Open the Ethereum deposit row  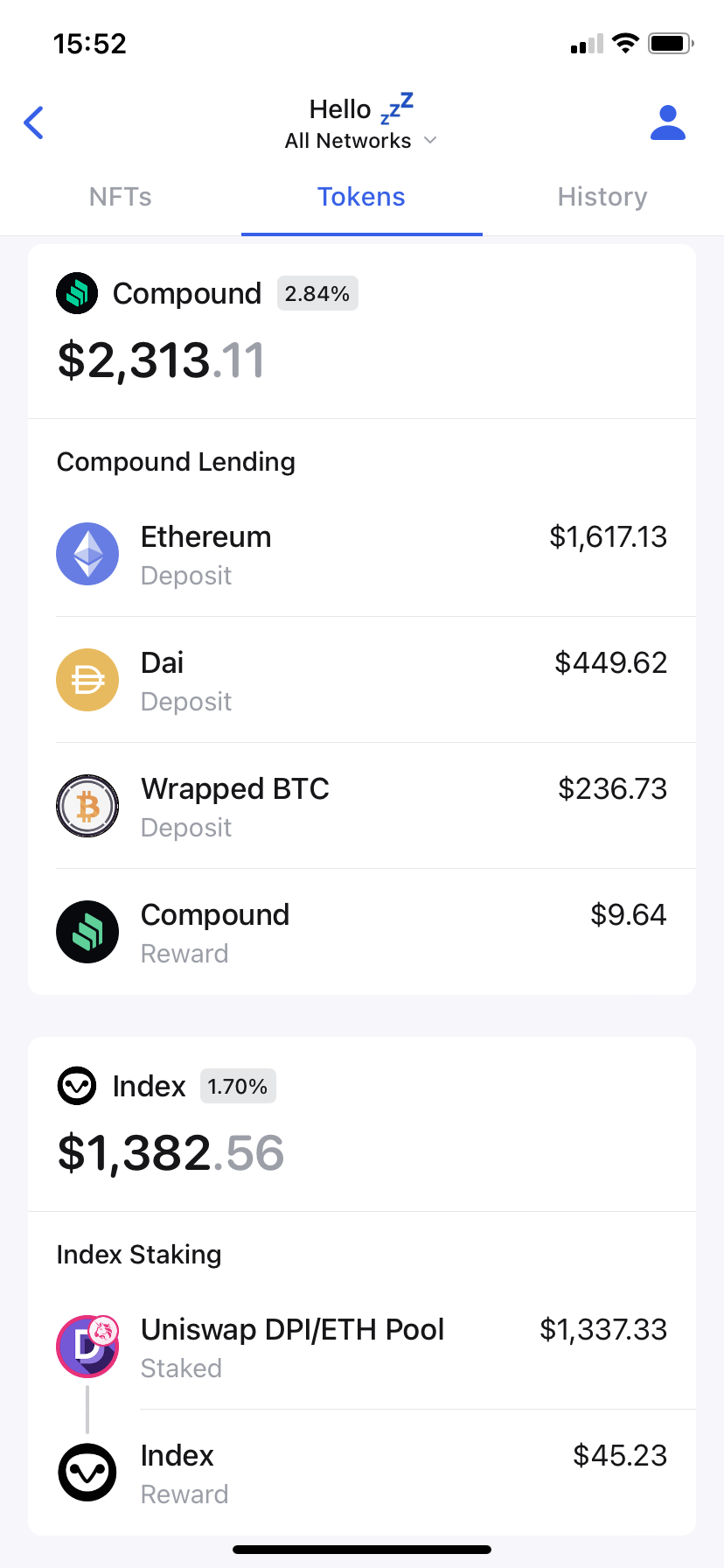click(x=361, y=555)
